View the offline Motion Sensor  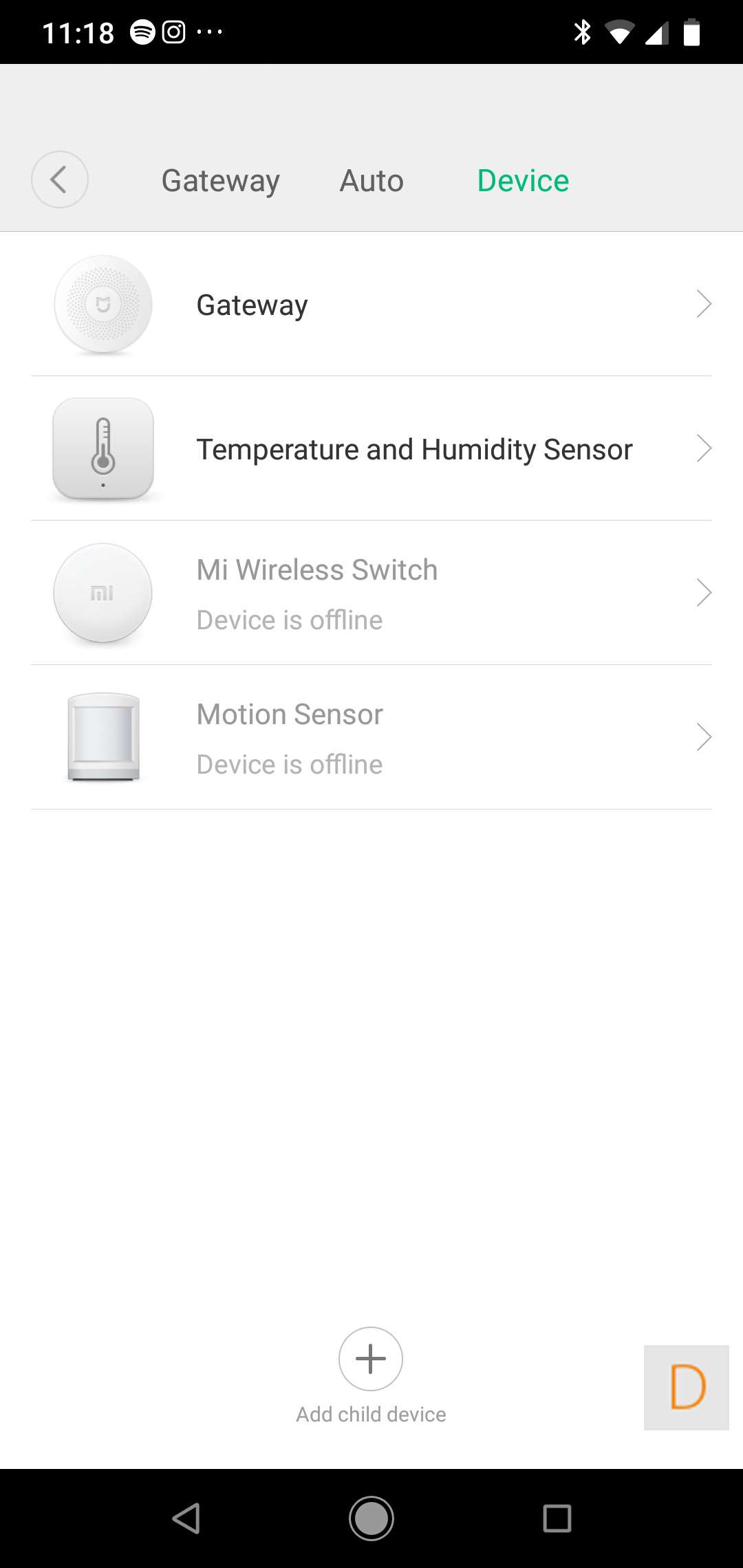pos(371,738)
